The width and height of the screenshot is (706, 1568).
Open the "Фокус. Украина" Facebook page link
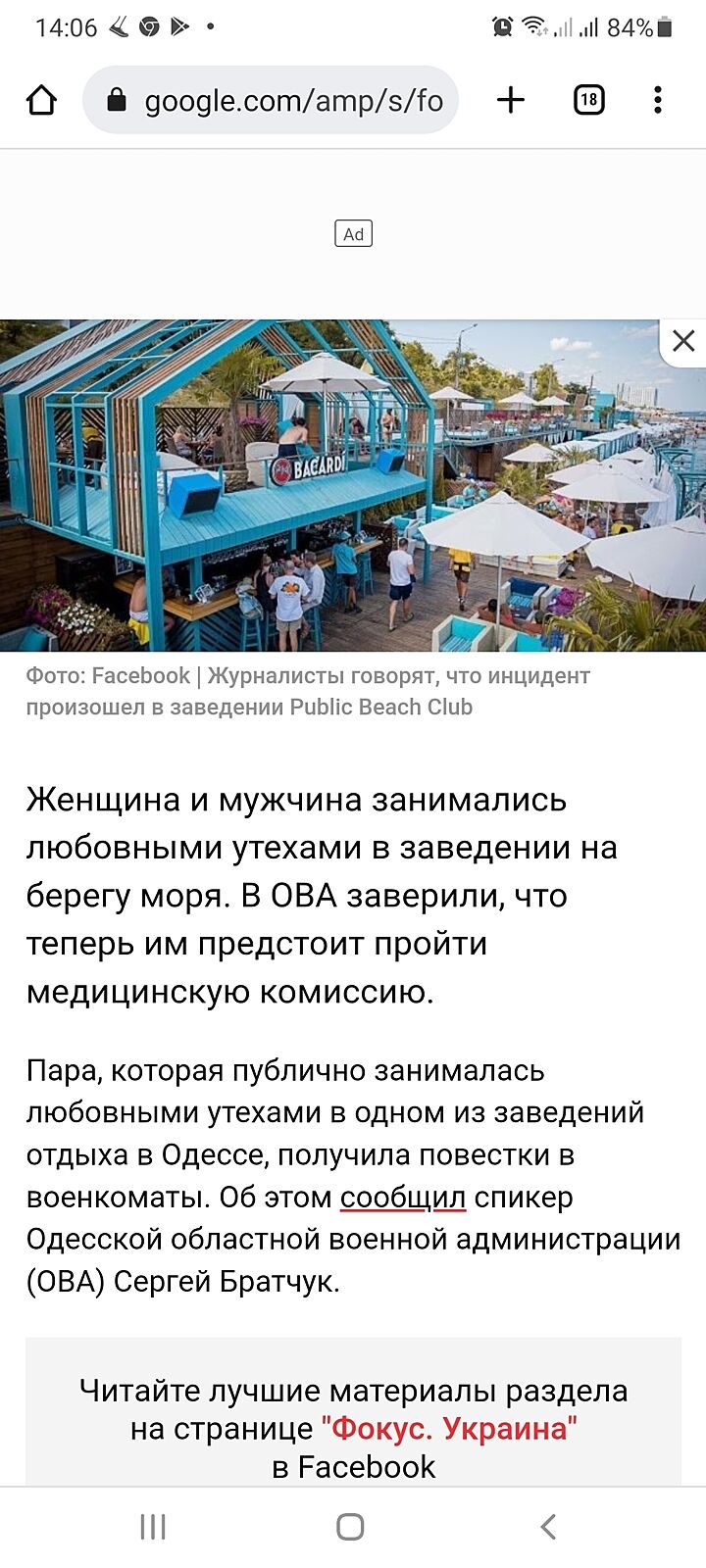click(449, 1429)
